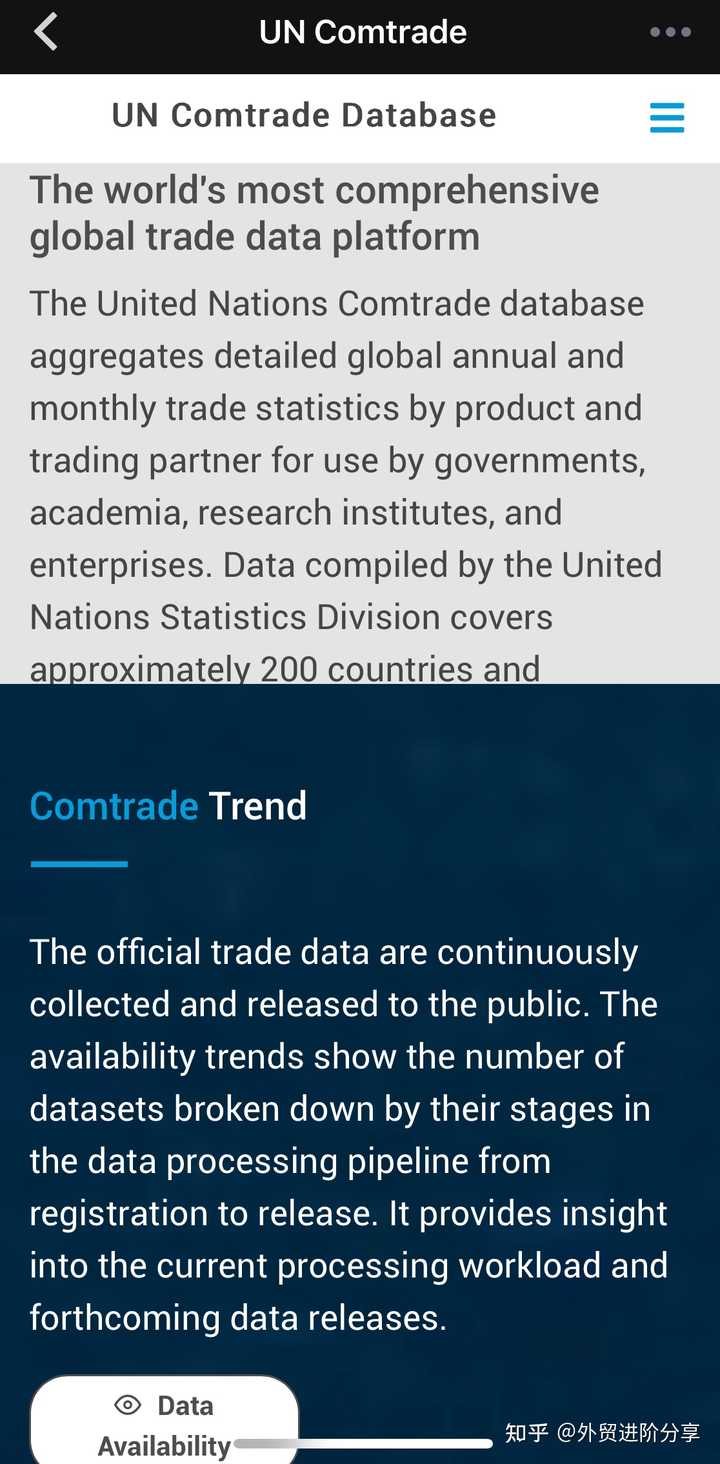Open the blue hamburger navigation menu
720x1464 pixels.
(667, 117)
